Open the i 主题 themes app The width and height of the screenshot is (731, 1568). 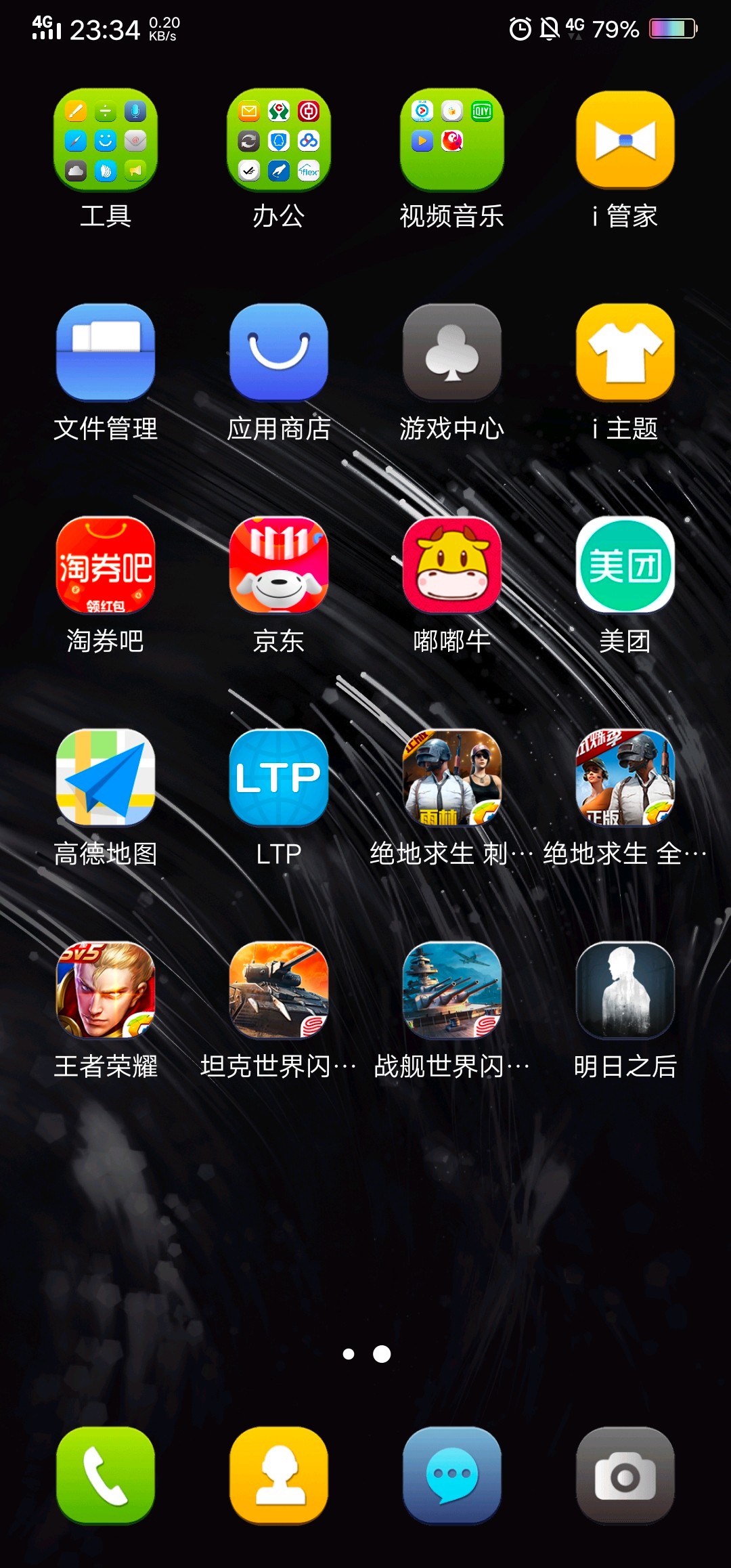pyautogui.click(x=625, y=353)
